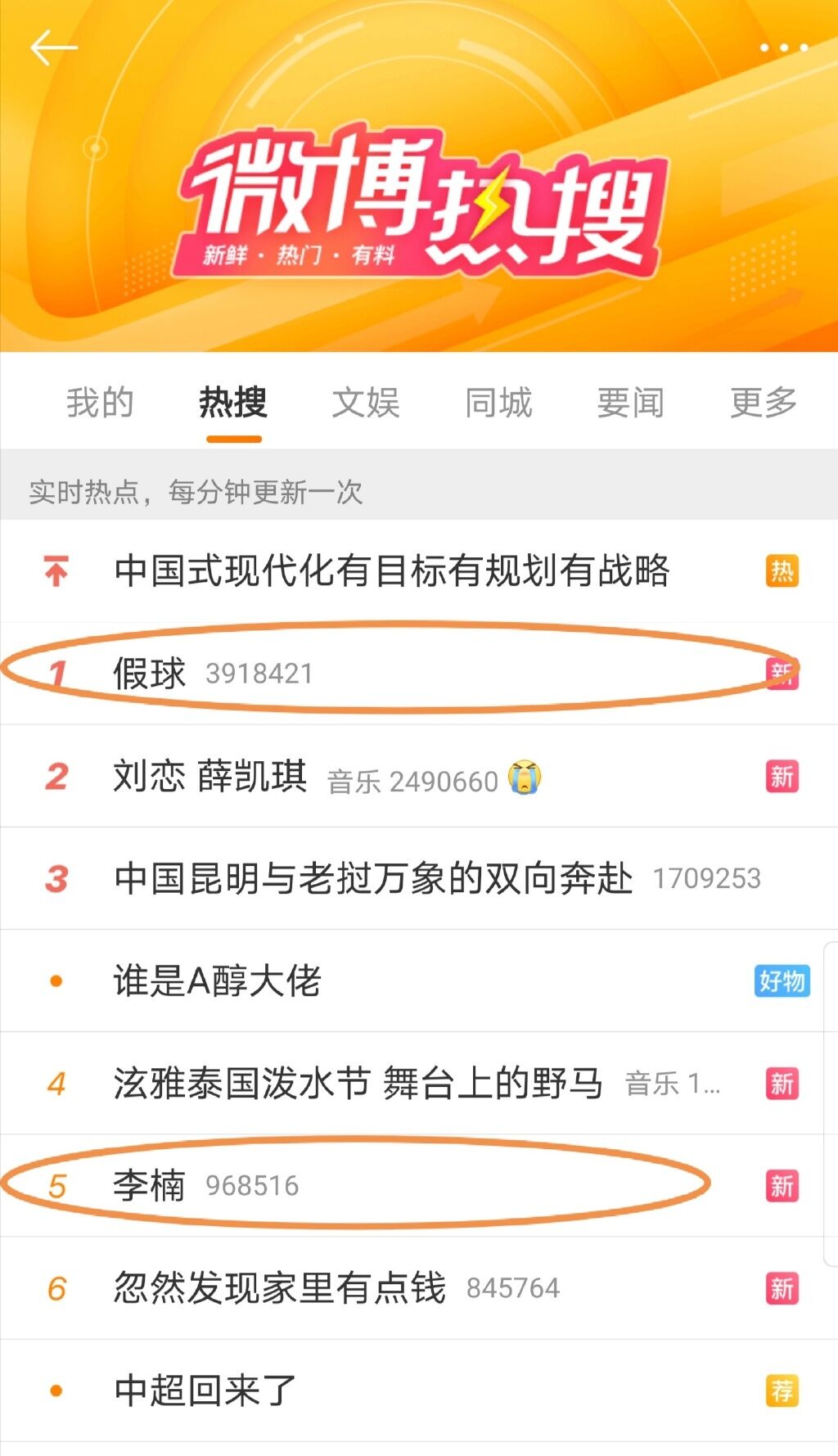Select the 热搜 tab
The width and height of the screenshot is (838, 1456).
pyautogui.click(x=233, y=403)
